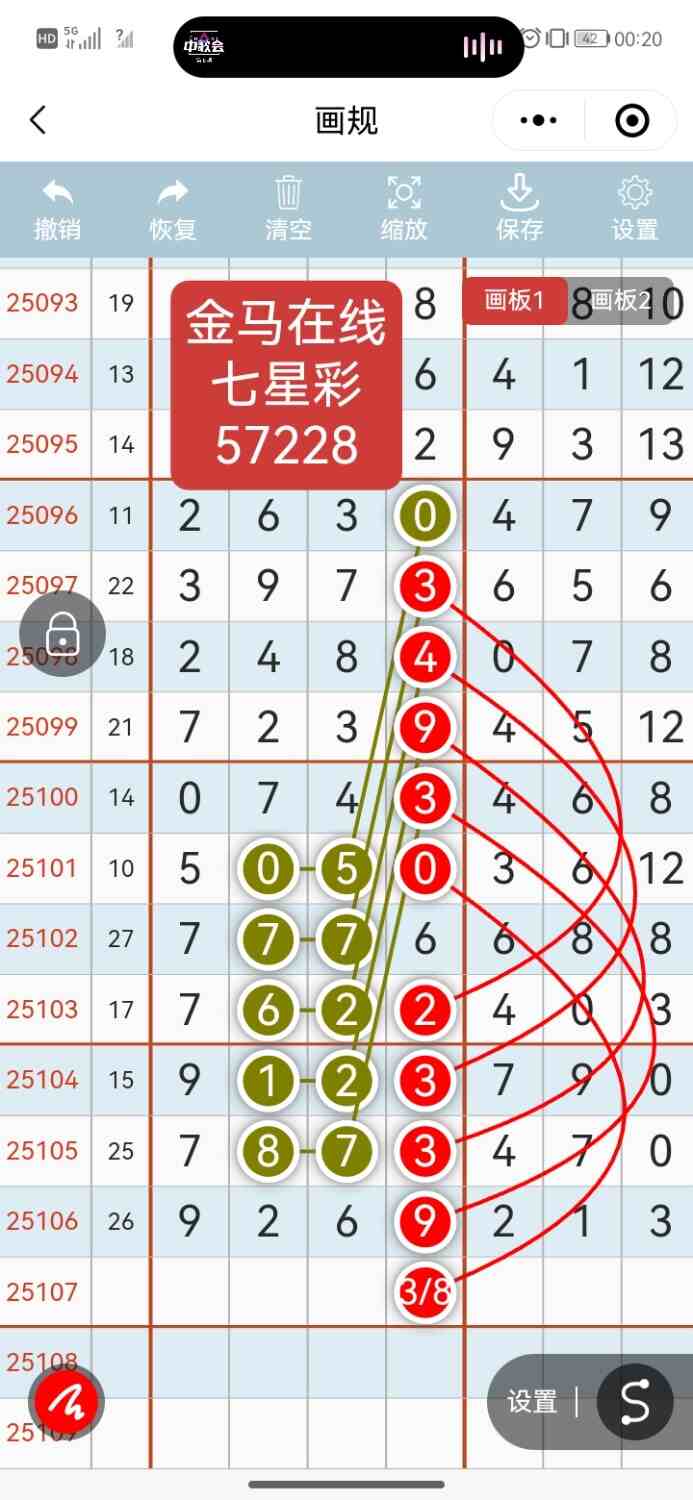Clear the canvas with 清空
The height and width of the screenshot is (1500, 693).
288,208
